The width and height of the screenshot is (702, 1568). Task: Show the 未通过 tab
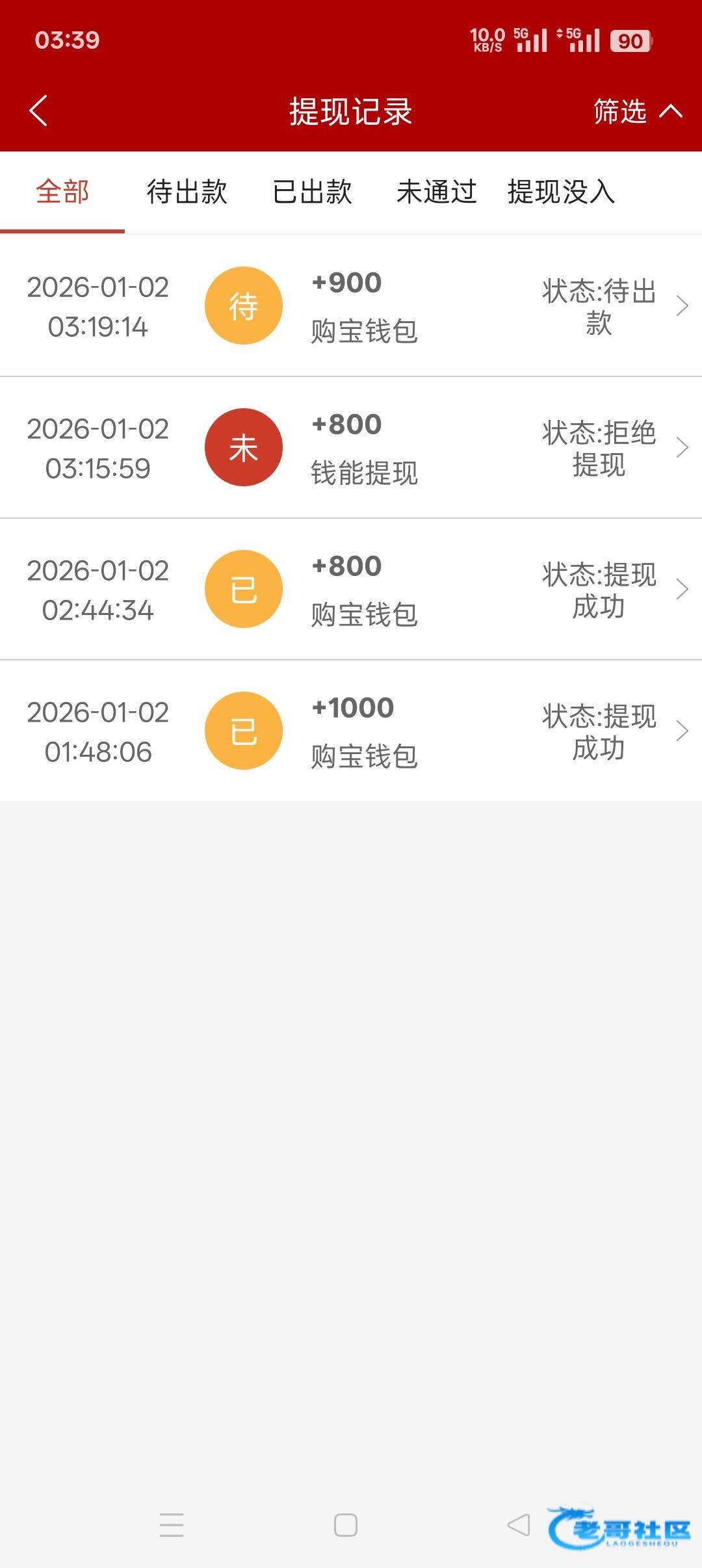pyautogui.click(x=437, y=192)
